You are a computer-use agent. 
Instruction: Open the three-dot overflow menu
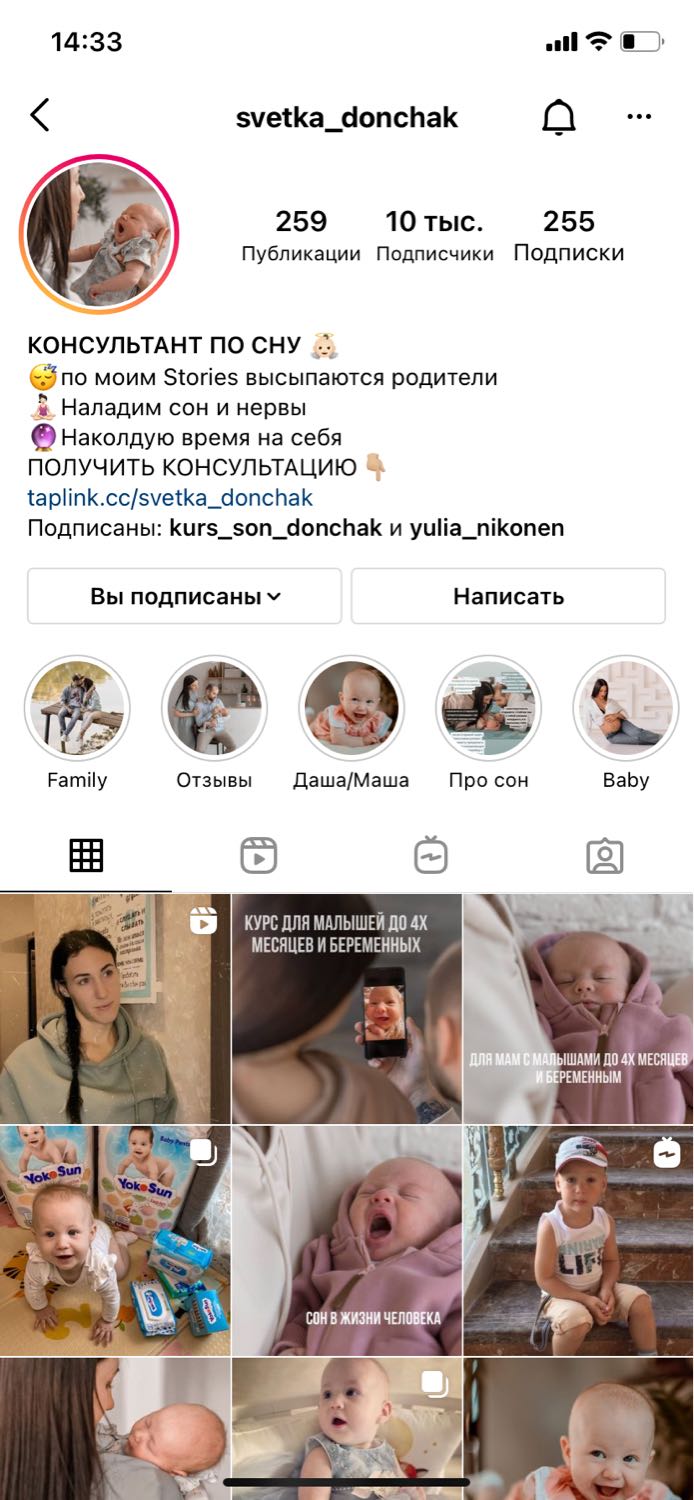[639, 117]
